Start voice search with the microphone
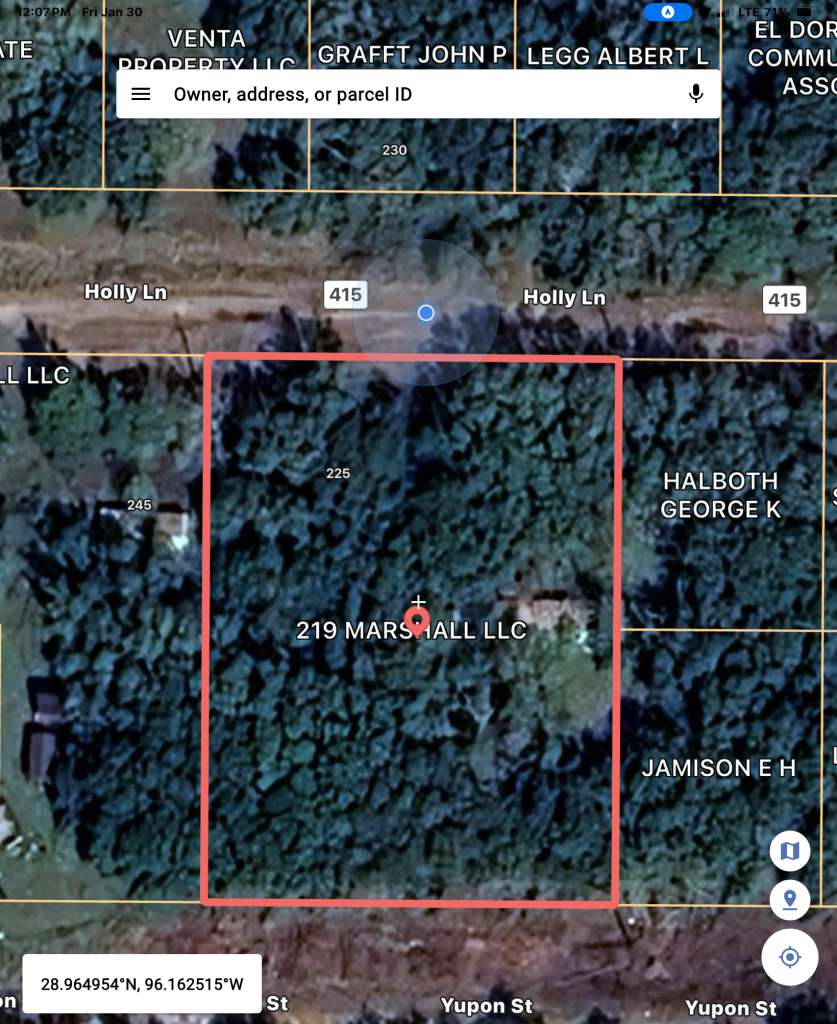837x1024 pixels. point(696,94)
